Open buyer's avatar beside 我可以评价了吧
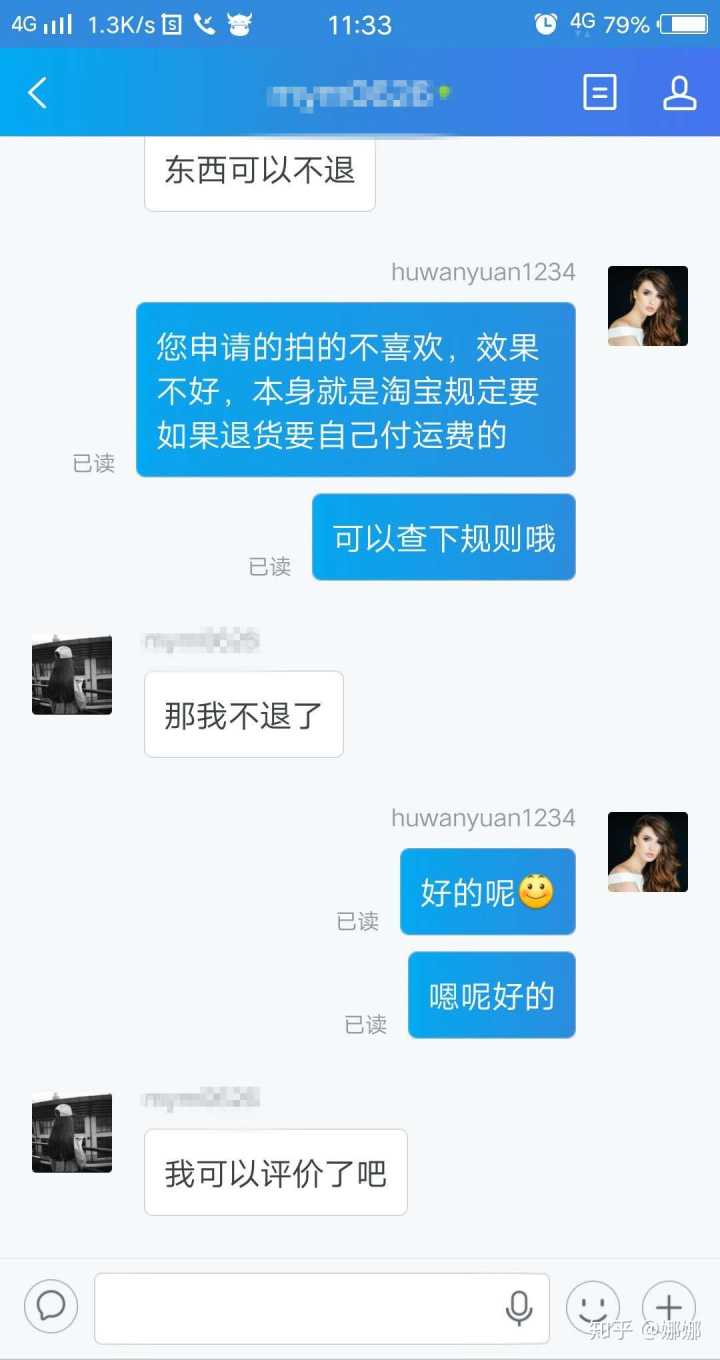Viewport: 720px width, 1360px height. (x=72, y=1132)
